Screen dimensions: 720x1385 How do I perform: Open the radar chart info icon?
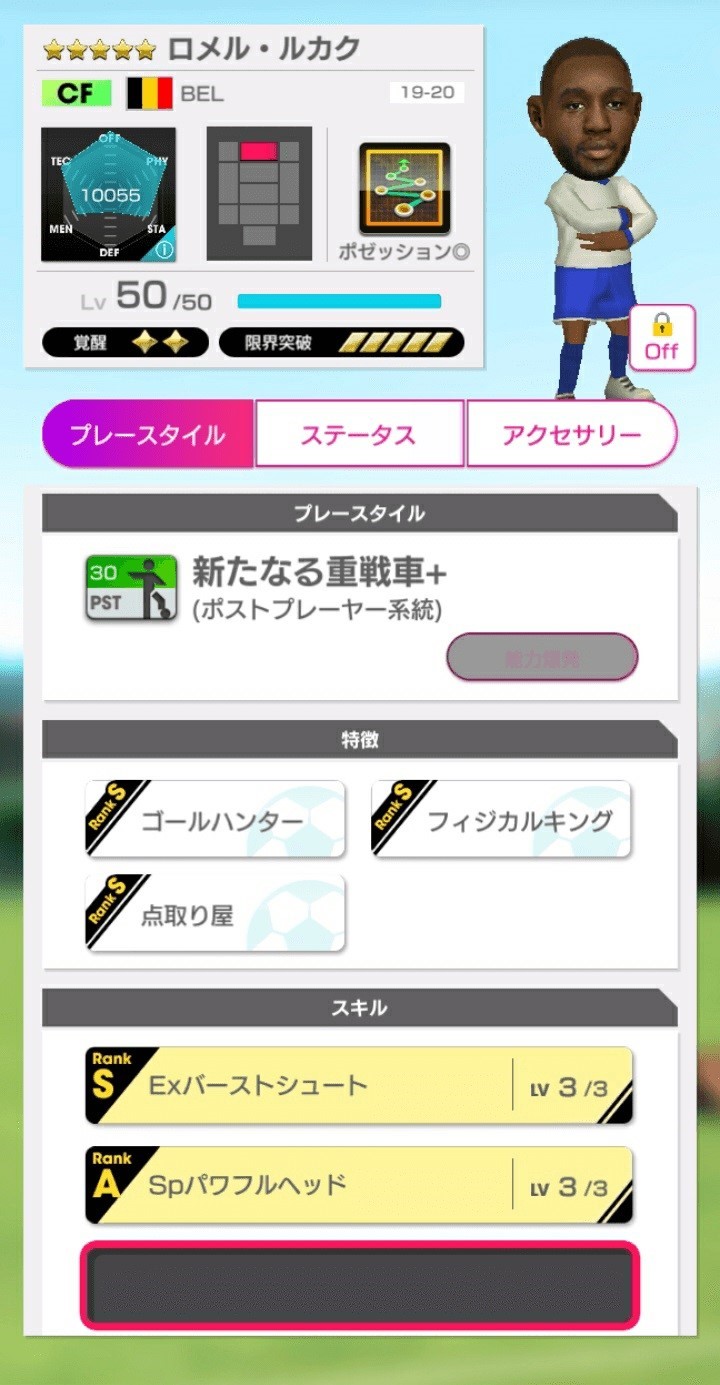164,250
